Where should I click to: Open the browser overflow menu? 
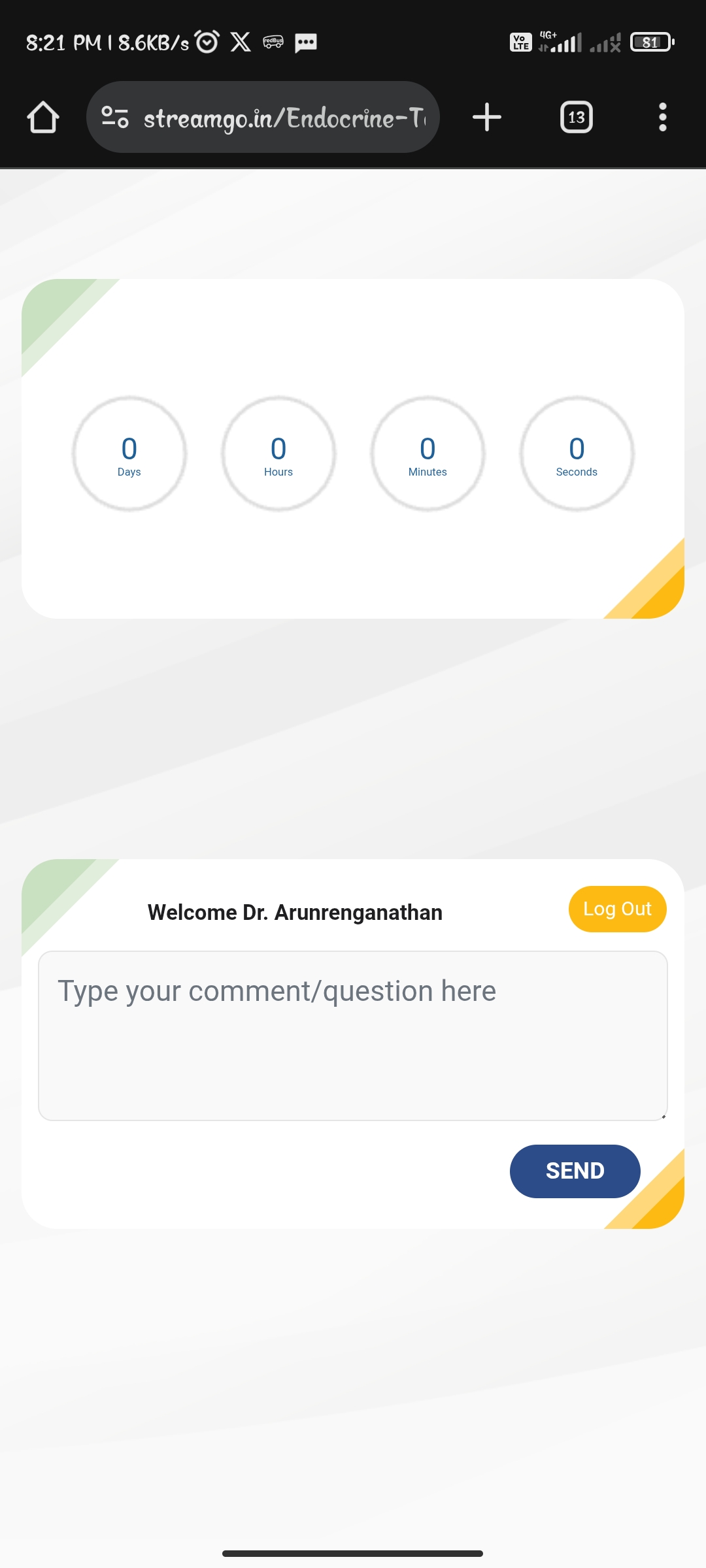[662, 118]
